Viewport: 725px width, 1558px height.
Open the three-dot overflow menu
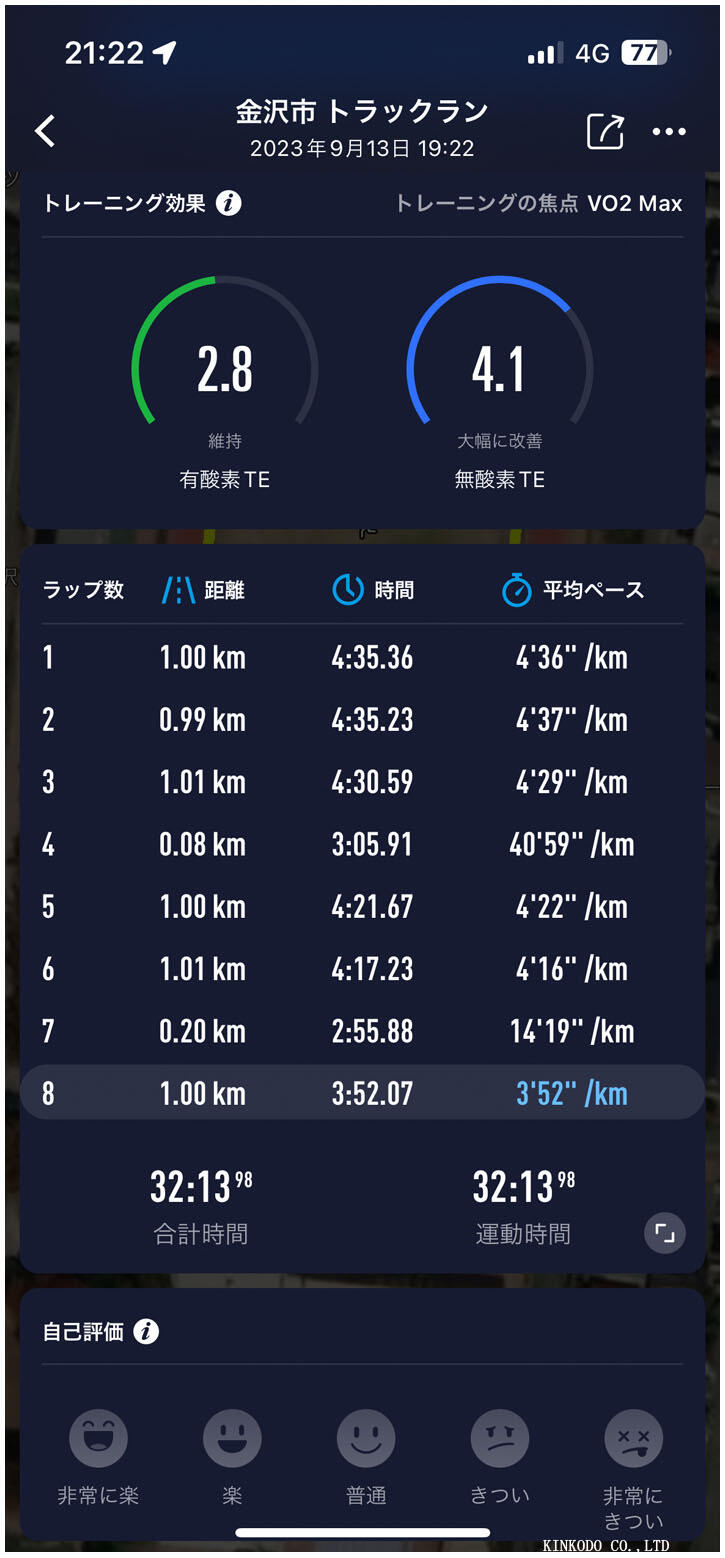(x=669, y=132)
